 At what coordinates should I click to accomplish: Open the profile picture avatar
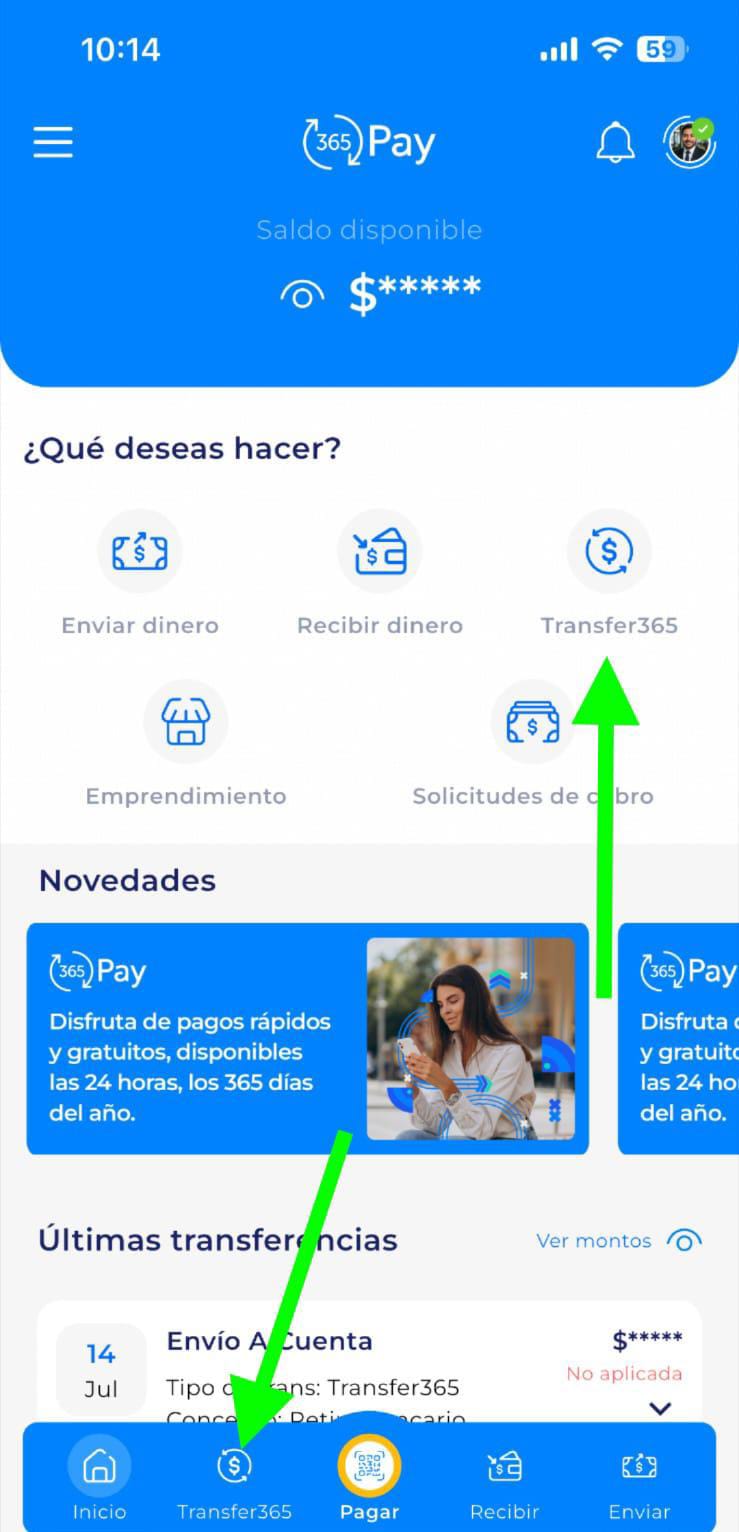(689, 143)
